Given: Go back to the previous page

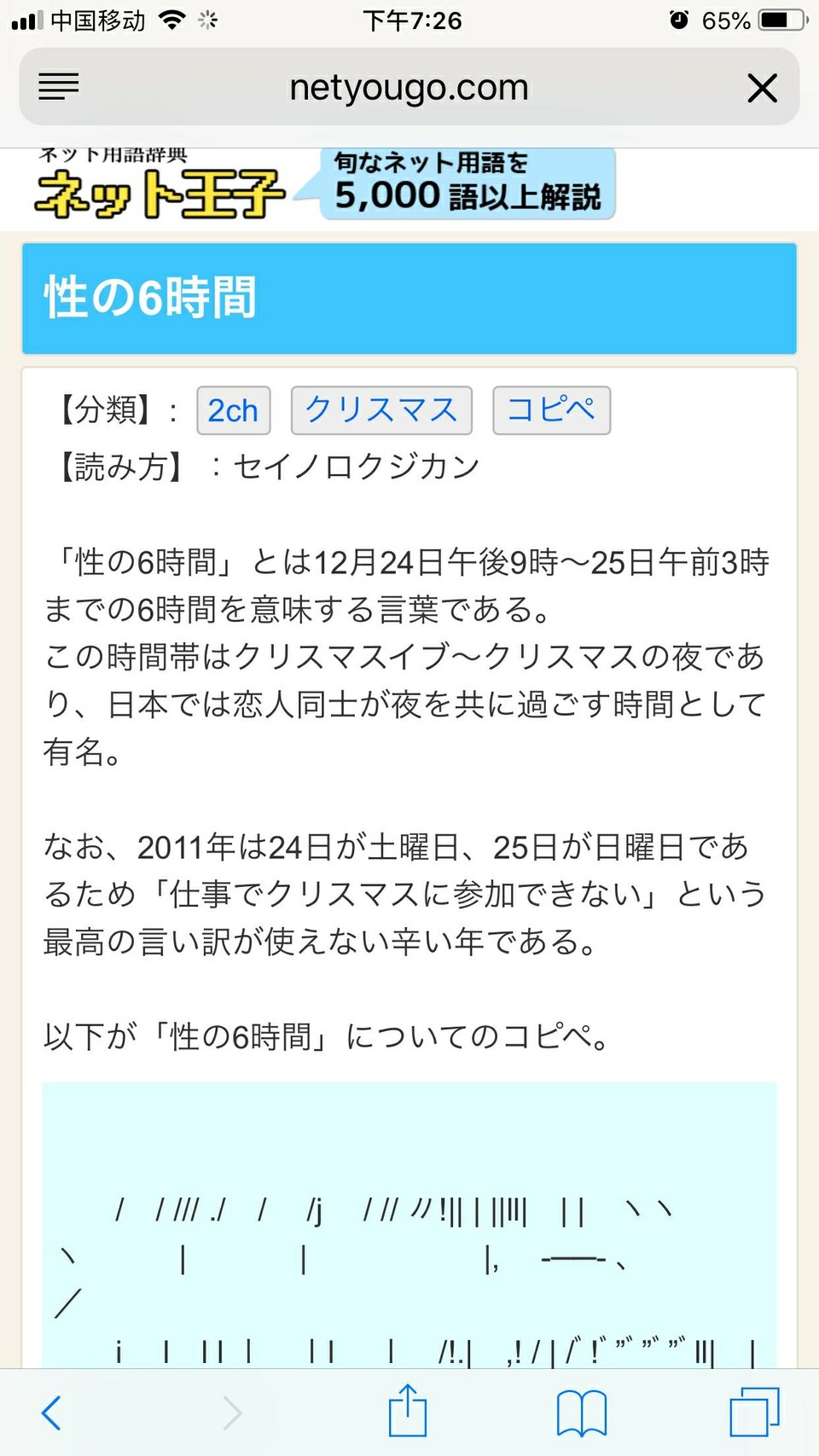Looking at the screenshot, I should pyautogui.click(x=51, y=1412).
